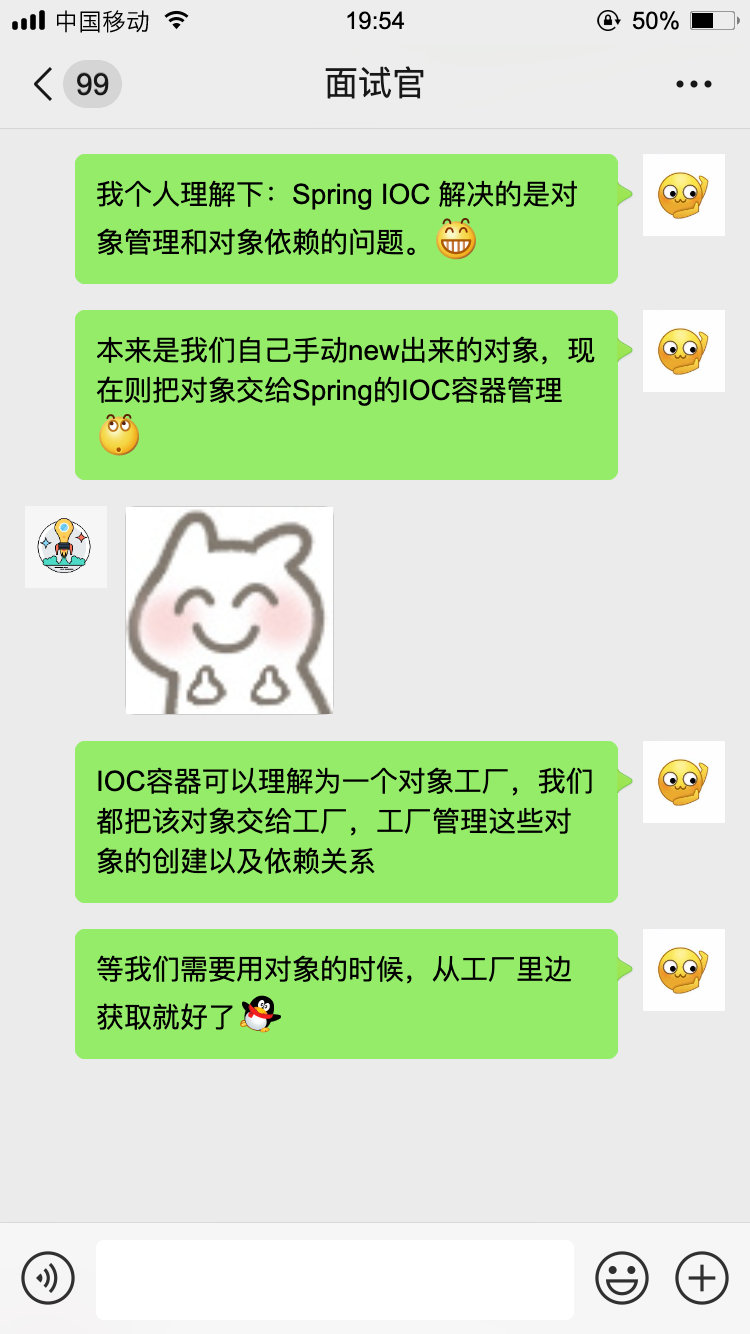This screenshot has width=750, height=1334.
Task: Open the three-dot chat info menu
Action: [693, 84]
